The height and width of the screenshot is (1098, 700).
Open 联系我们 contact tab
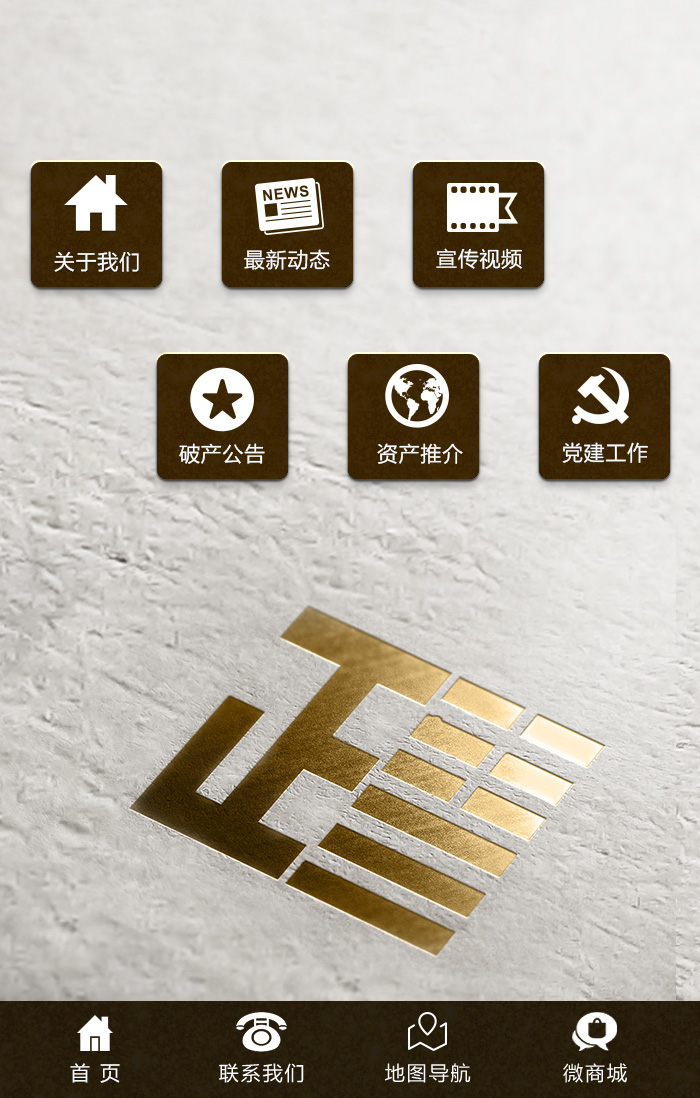coord(261,1048)
